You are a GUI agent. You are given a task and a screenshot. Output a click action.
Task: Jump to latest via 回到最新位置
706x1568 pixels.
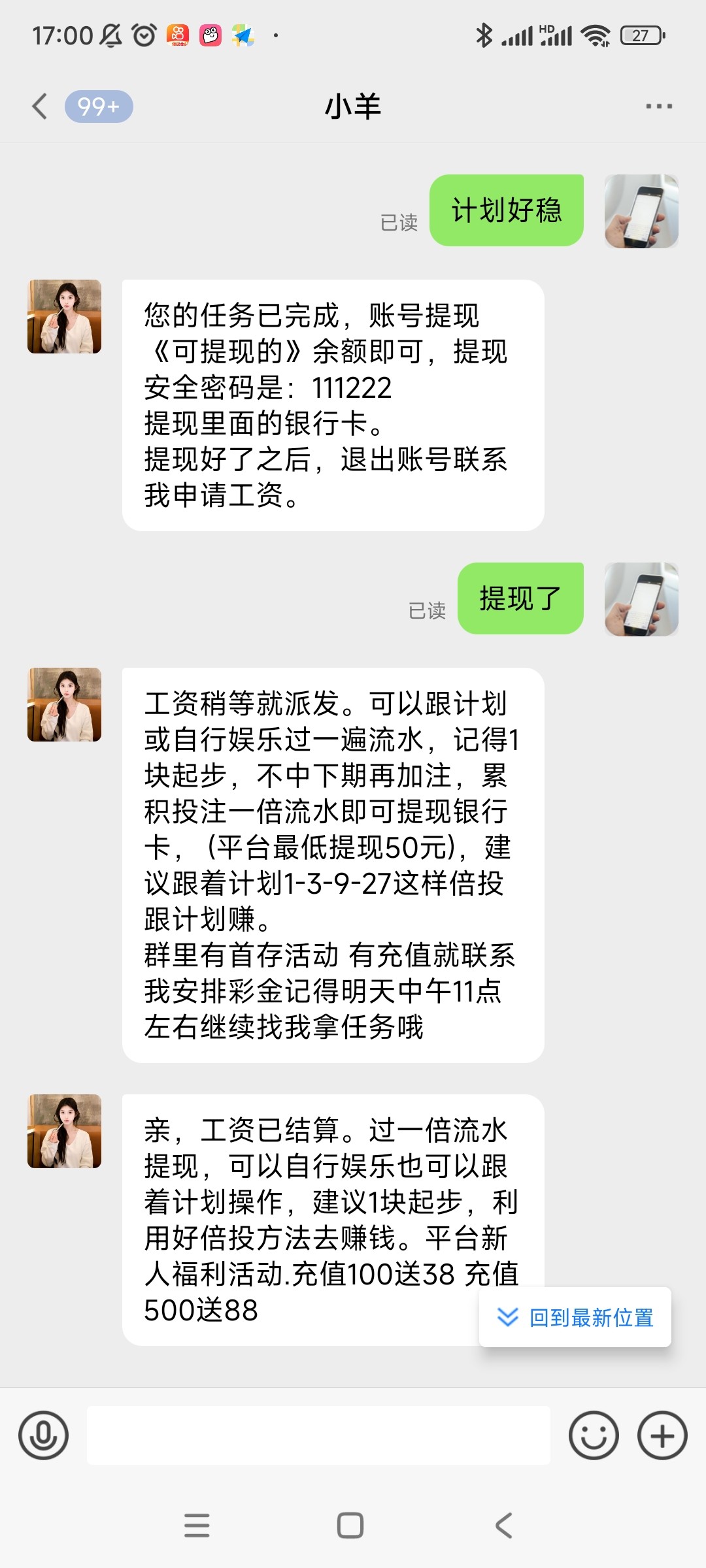(x=575, y=1317)
